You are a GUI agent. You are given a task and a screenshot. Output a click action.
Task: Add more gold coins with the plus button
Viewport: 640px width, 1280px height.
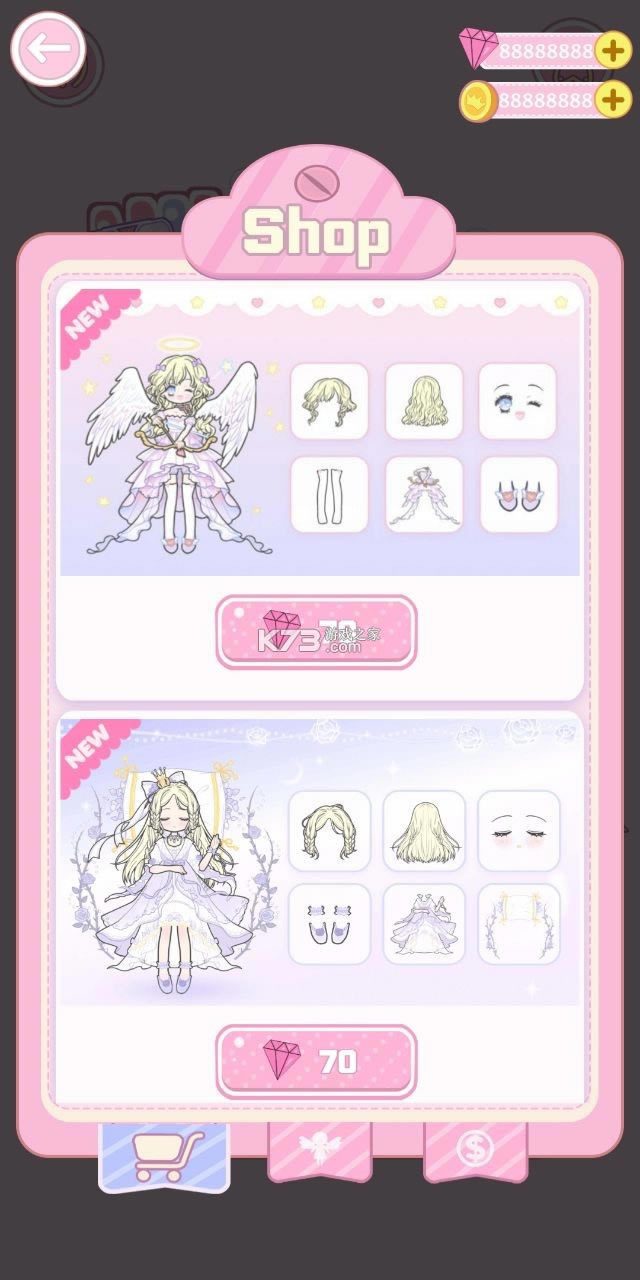pos(612,100)
